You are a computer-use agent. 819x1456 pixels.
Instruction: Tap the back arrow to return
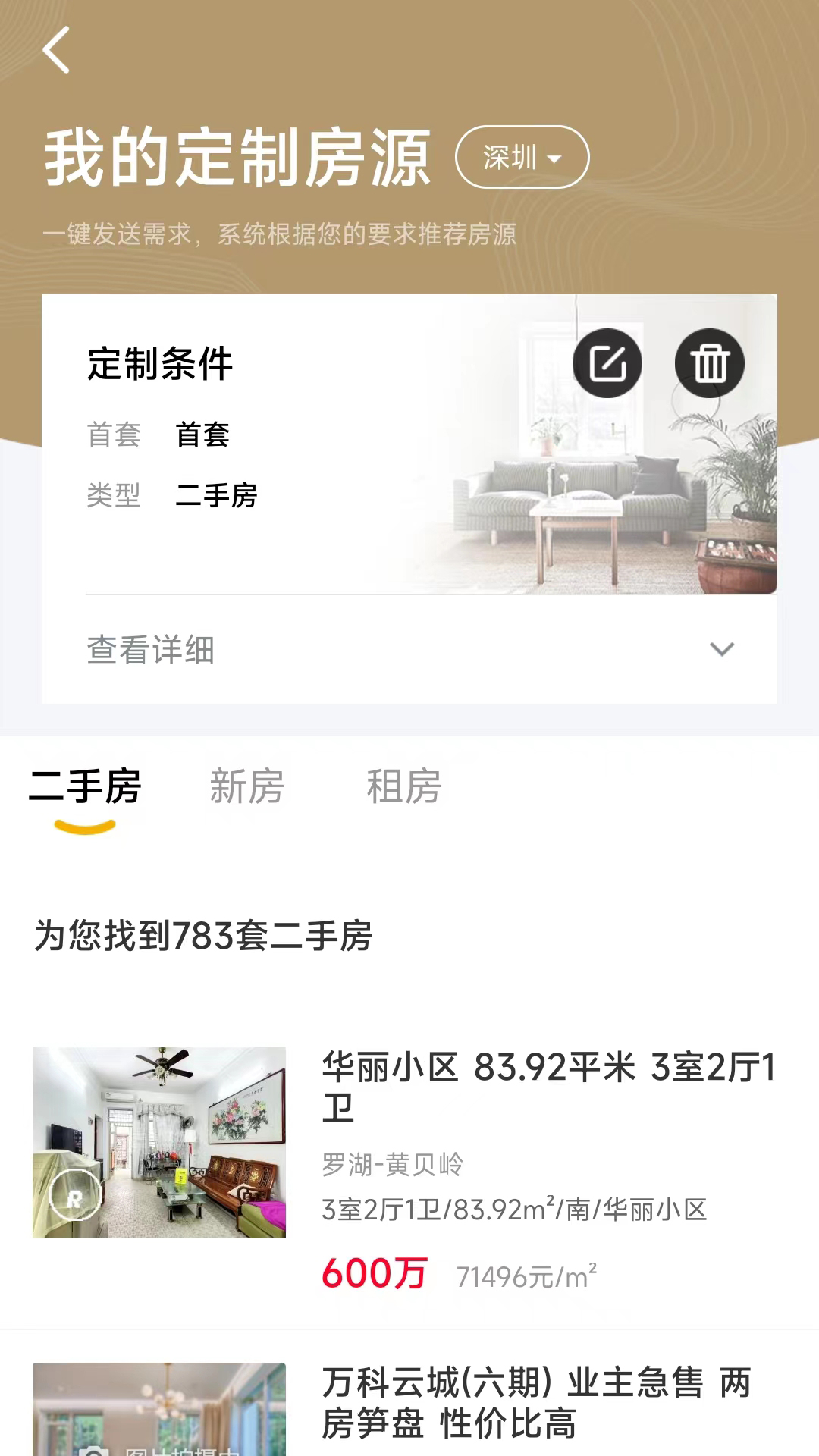click(53, 49)
